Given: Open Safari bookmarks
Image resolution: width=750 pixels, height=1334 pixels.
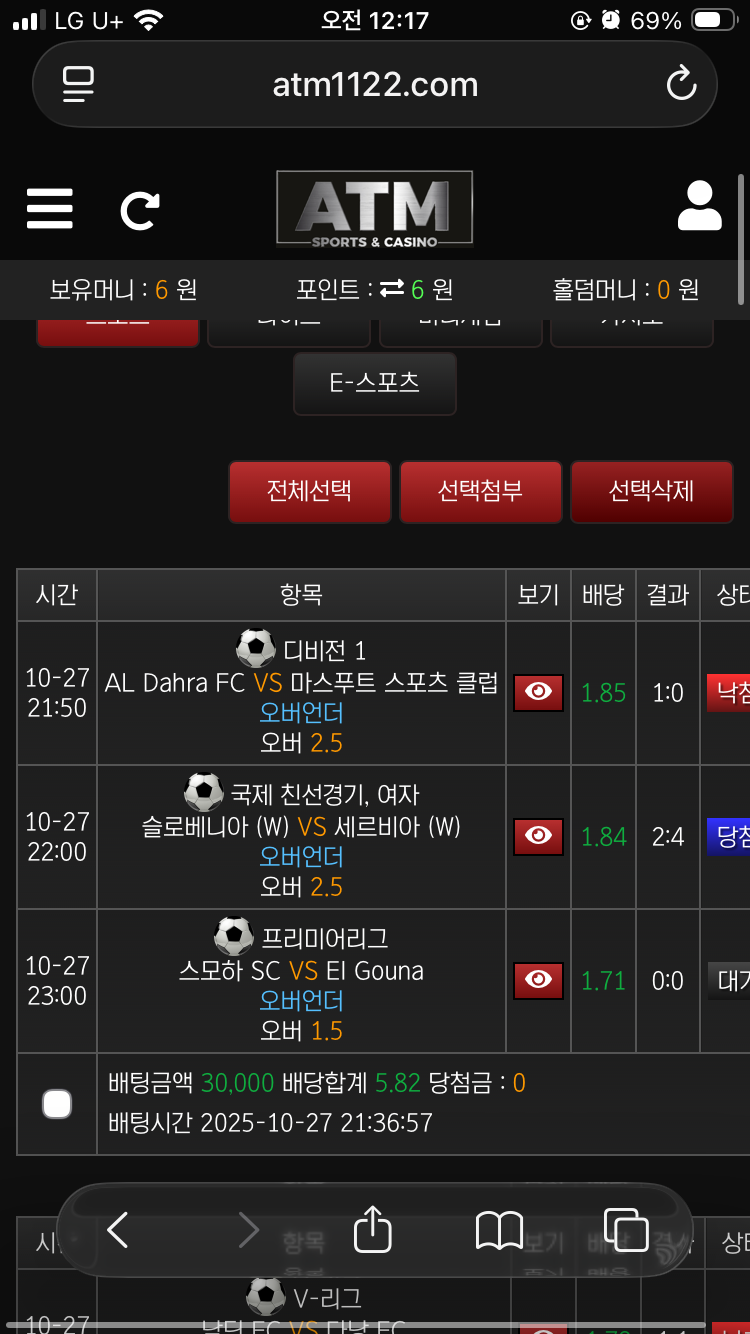Looking at the screenshot, I should pyautogui.click(x=500, y=1230).
